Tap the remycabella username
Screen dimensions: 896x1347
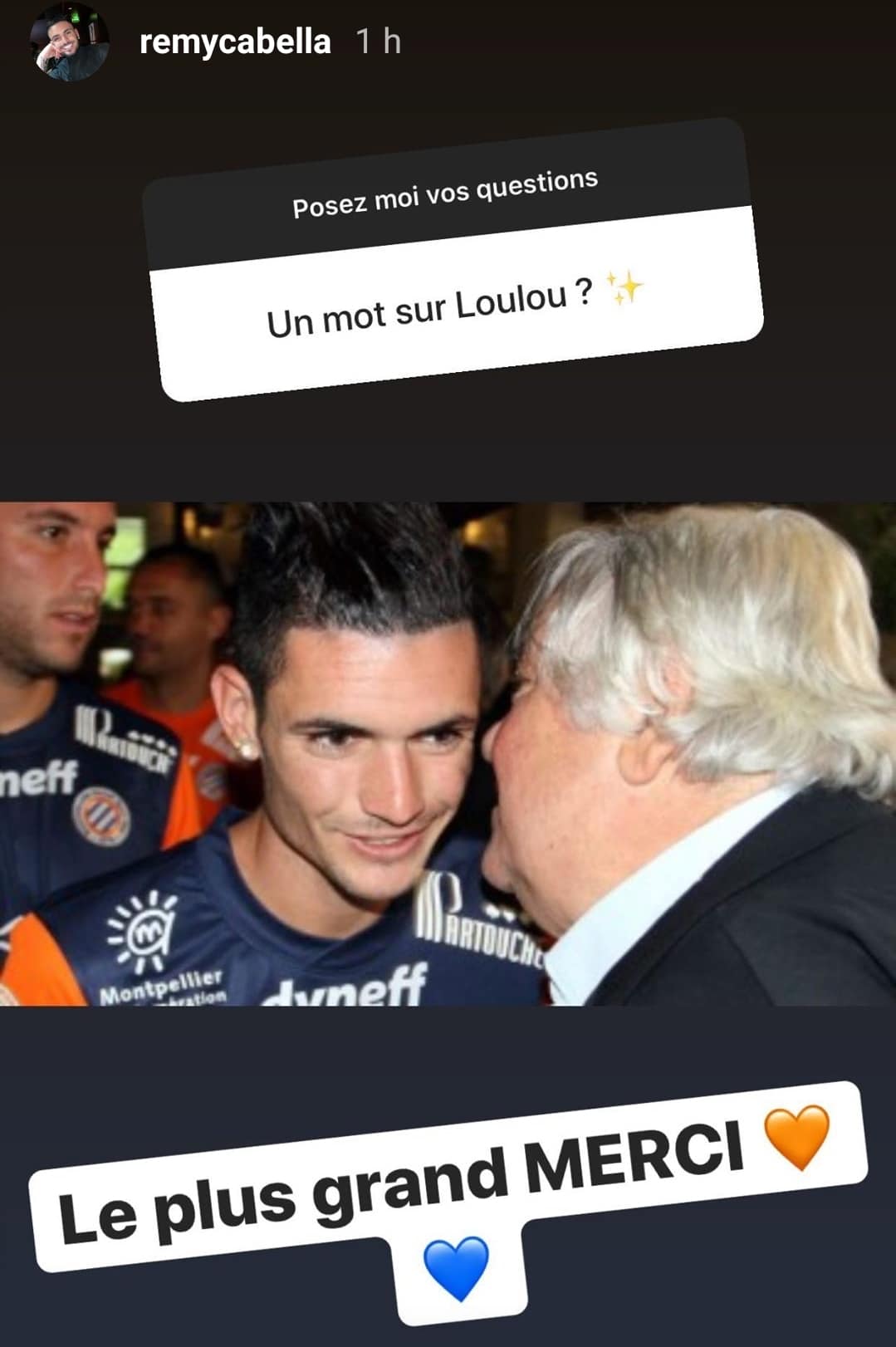tap(235, 42)
